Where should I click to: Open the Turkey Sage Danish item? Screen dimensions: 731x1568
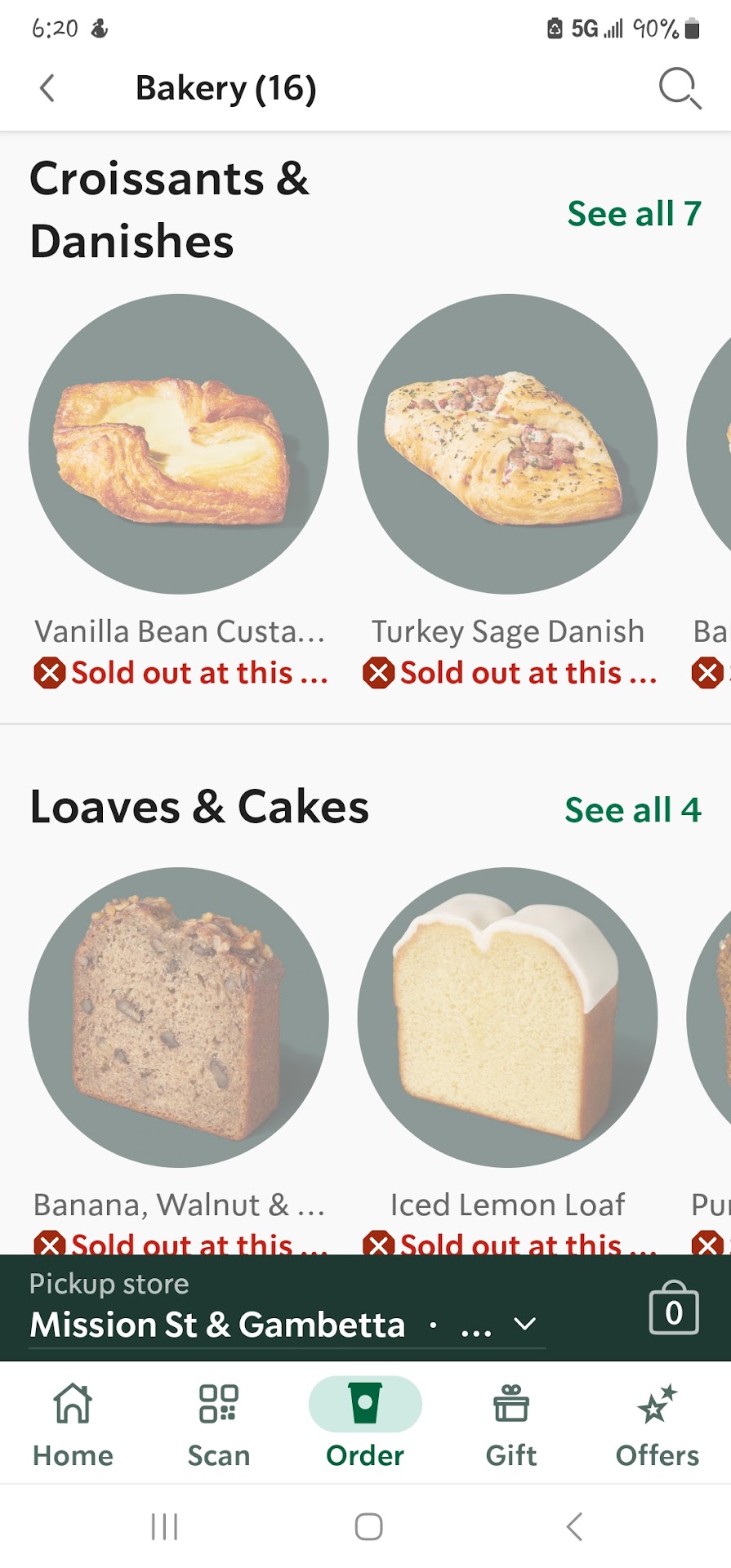507,444
